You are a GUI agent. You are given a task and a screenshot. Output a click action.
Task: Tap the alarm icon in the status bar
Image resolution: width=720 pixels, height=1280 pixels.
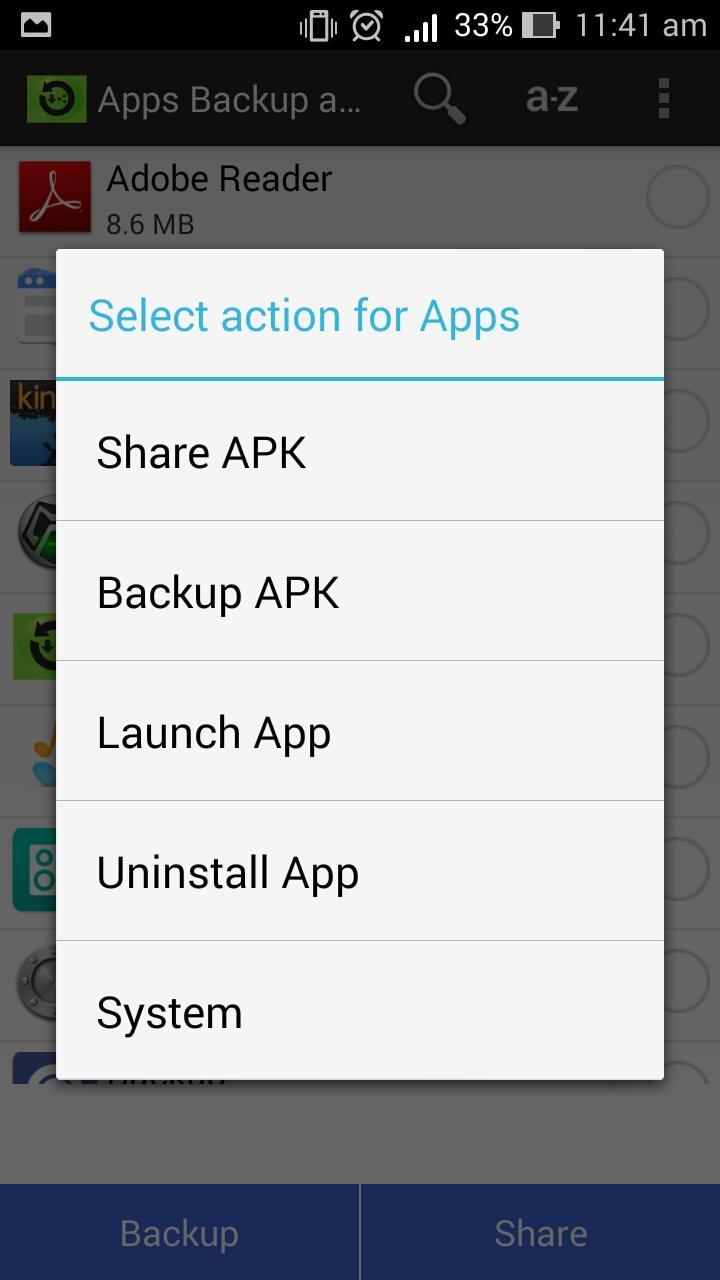(x=366, y=24)
